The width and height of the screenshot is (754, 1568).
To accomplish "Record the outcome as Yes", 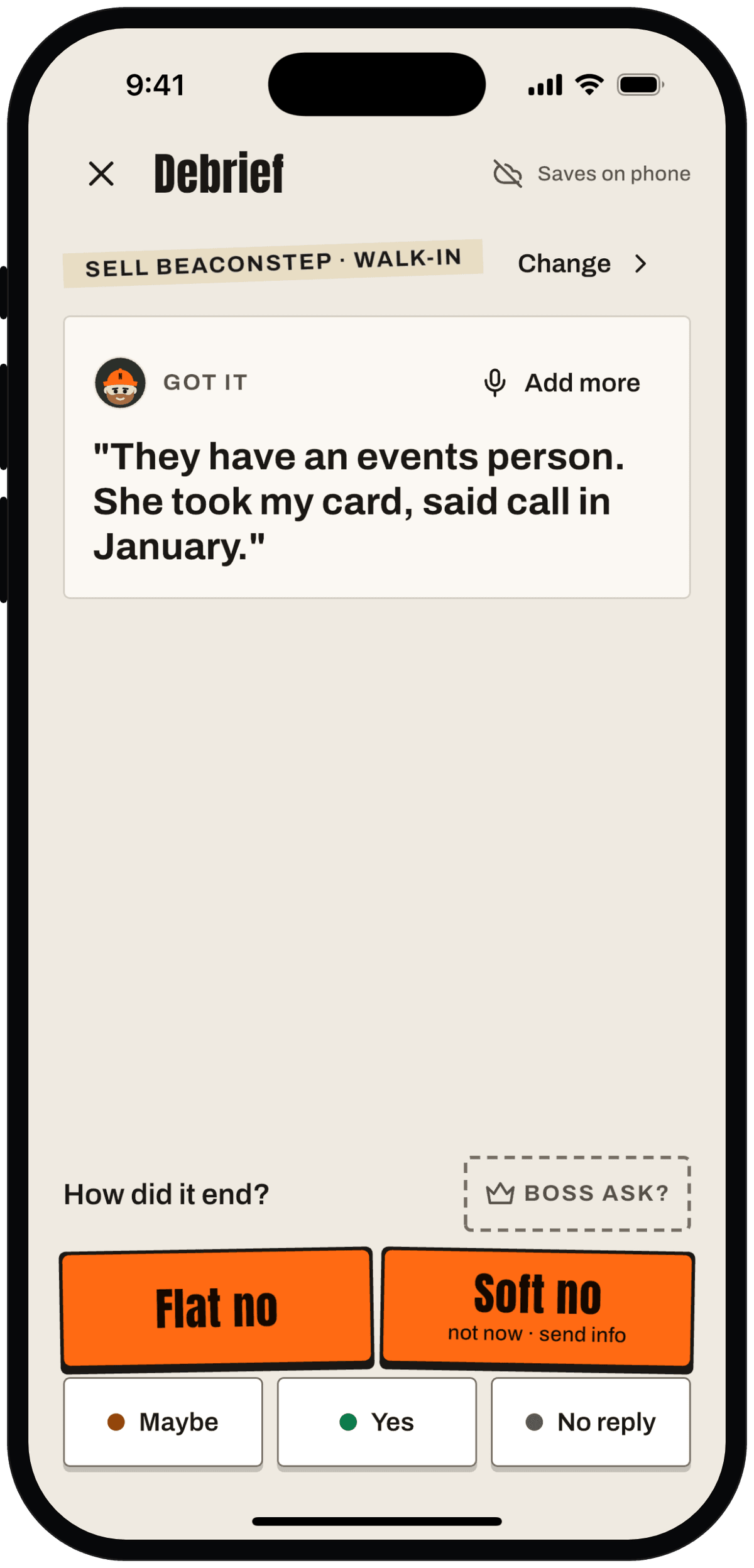I will pyautogui.click(x=377, y=1422).
